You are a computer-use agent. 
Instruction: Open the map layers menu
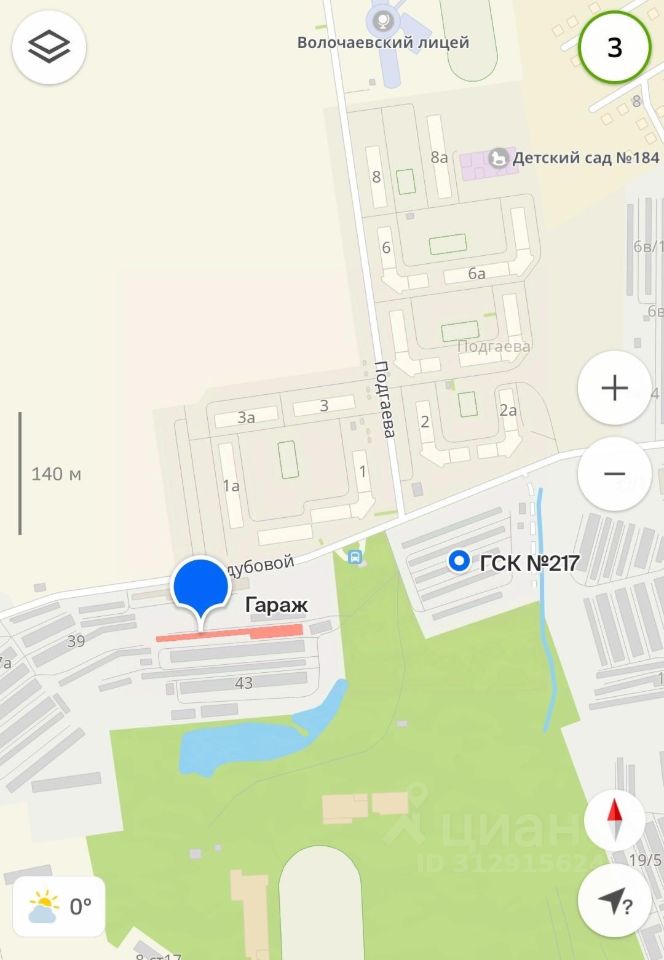tap(49, 47)
